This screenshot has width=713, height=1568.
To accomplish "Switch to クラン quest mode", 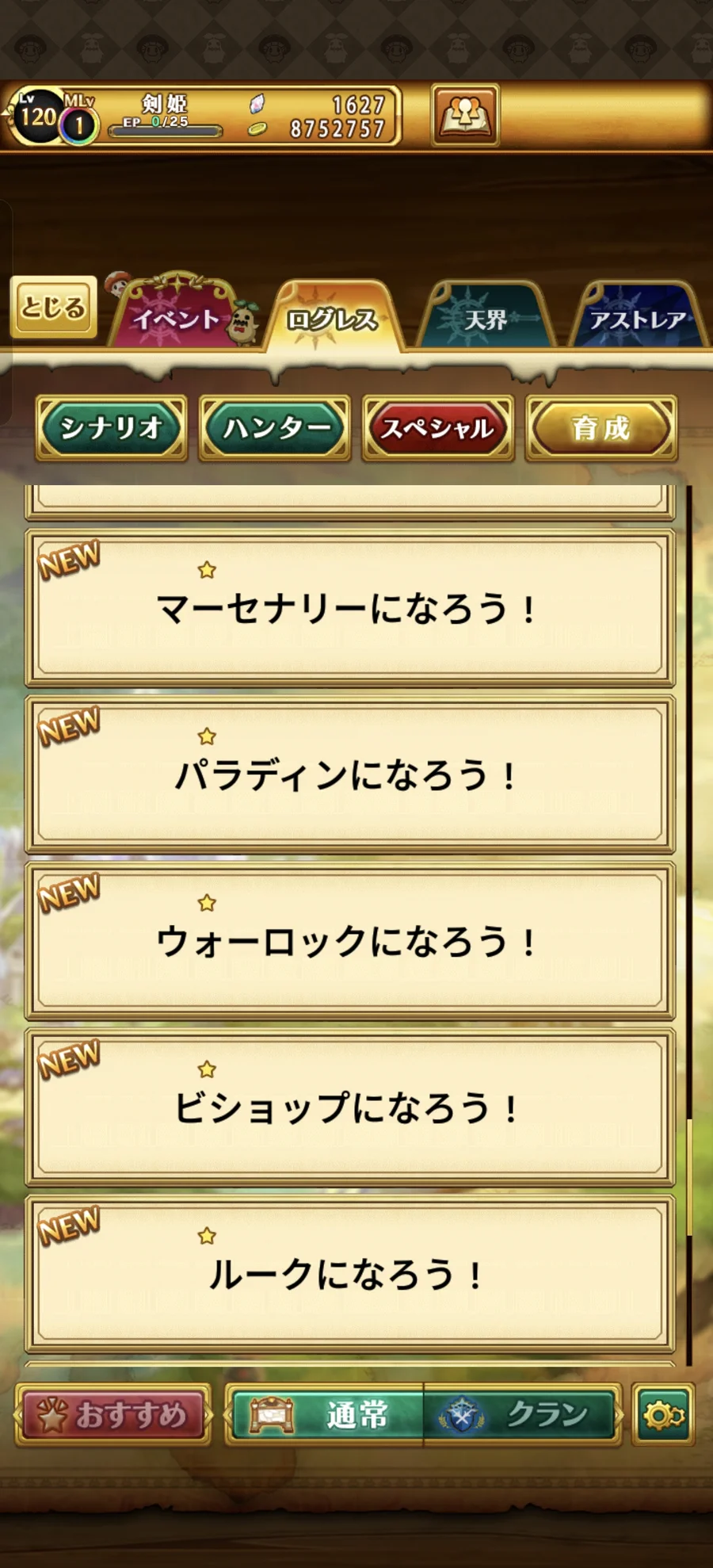I will 520,1415.
